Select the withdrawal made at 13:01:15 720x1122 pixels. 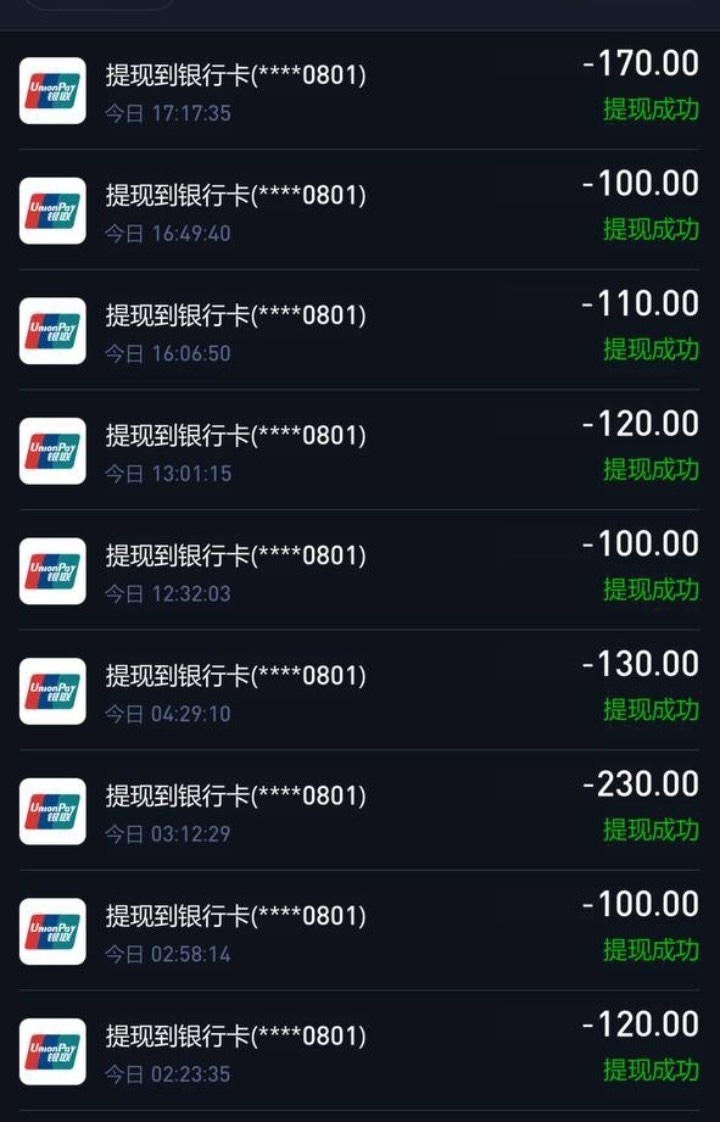(360, 450)
